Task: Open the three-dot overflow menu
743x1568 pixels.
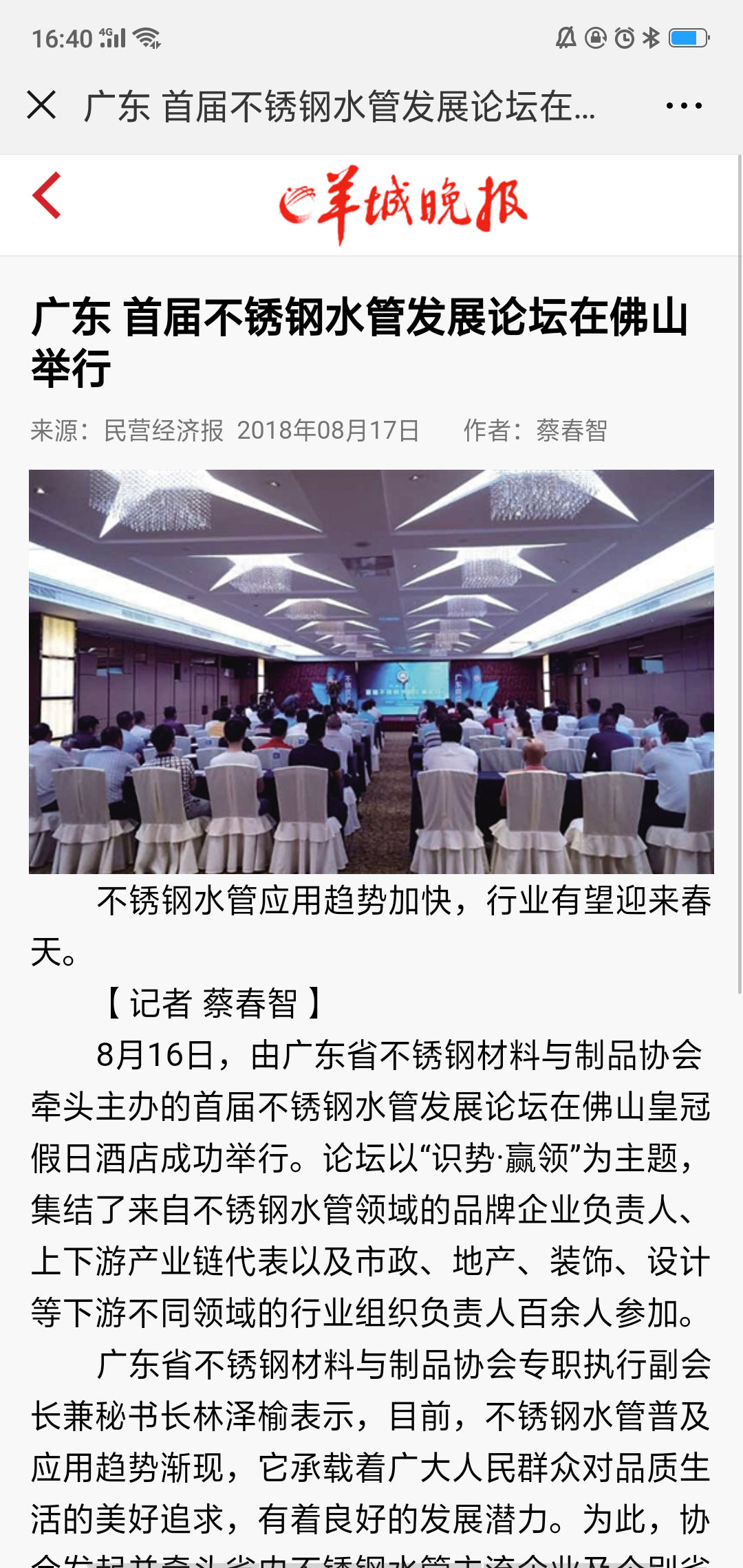Action: [x=683, y=106]
